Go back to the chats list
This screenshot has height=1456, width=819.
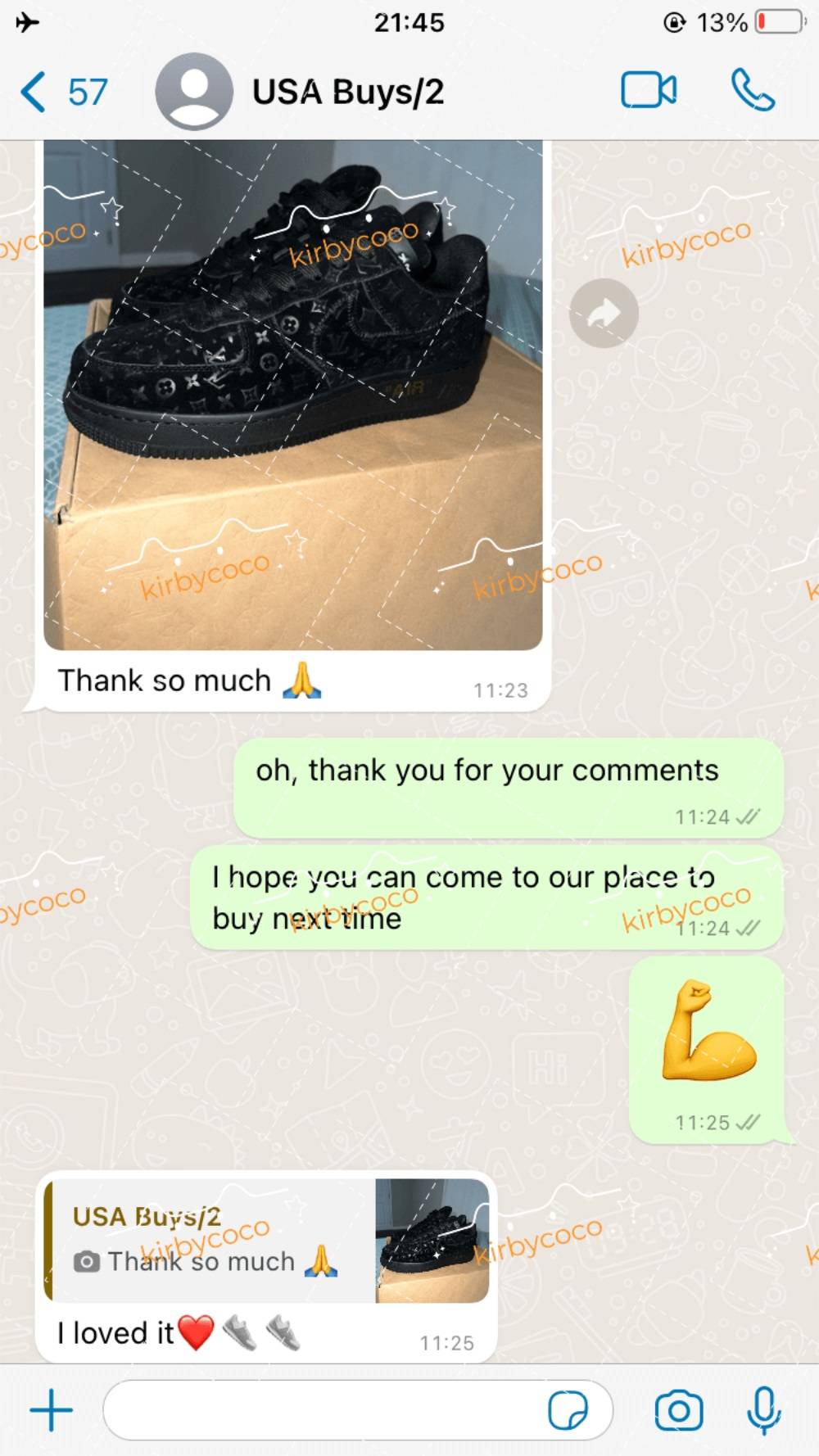(x=64, y=92)
